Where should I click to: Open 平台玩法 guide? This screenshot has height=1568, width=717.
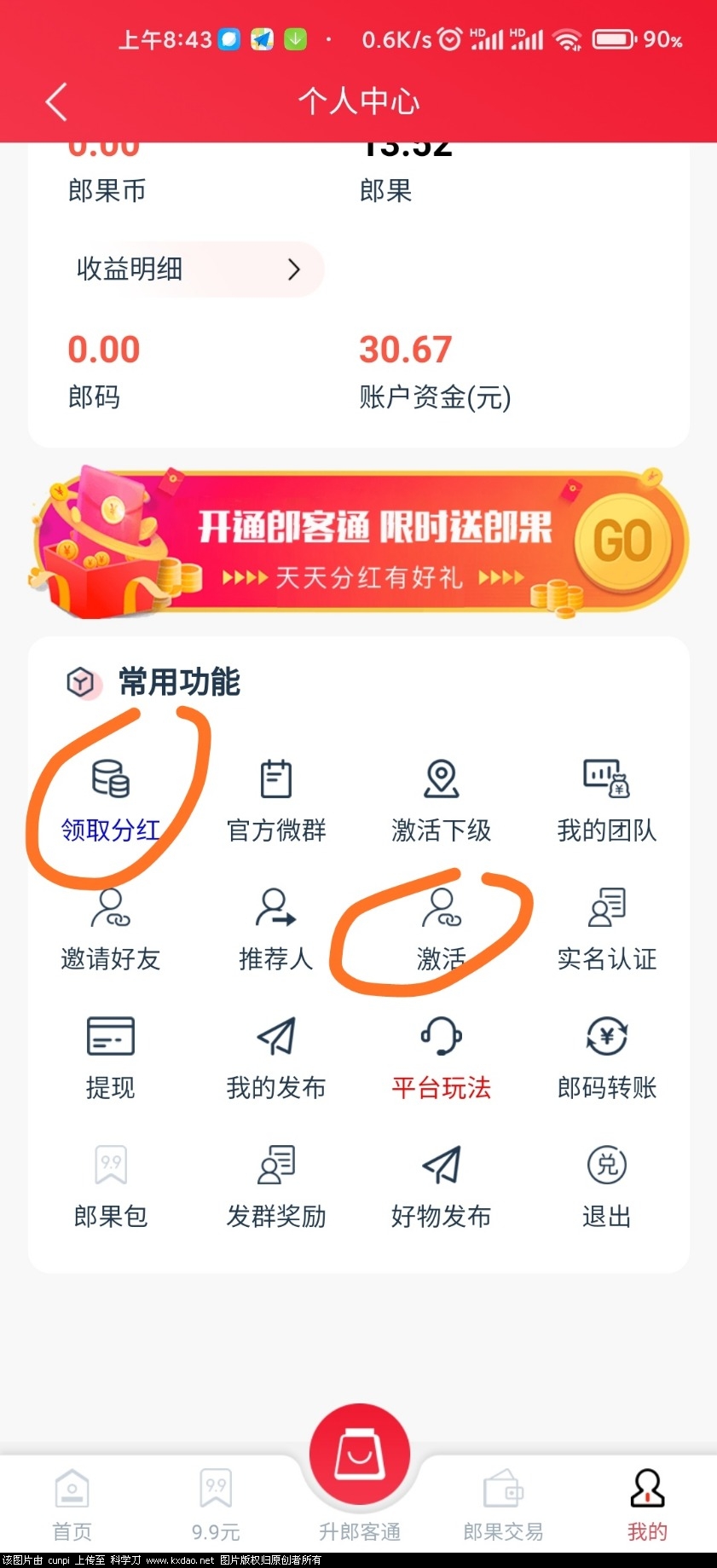tap(441, 1057)
